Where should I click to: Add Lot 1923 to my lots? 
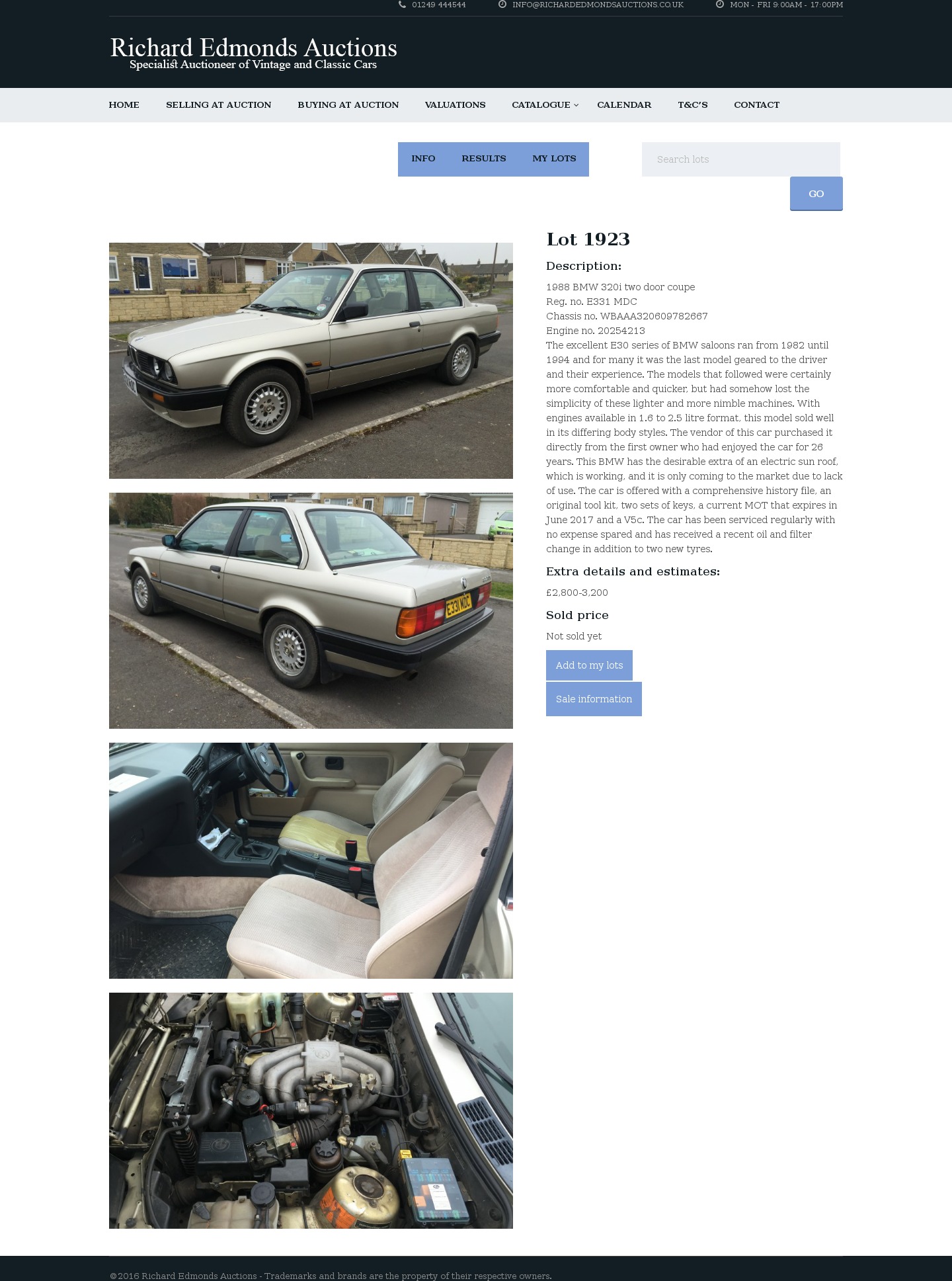(x=589, y=665)
